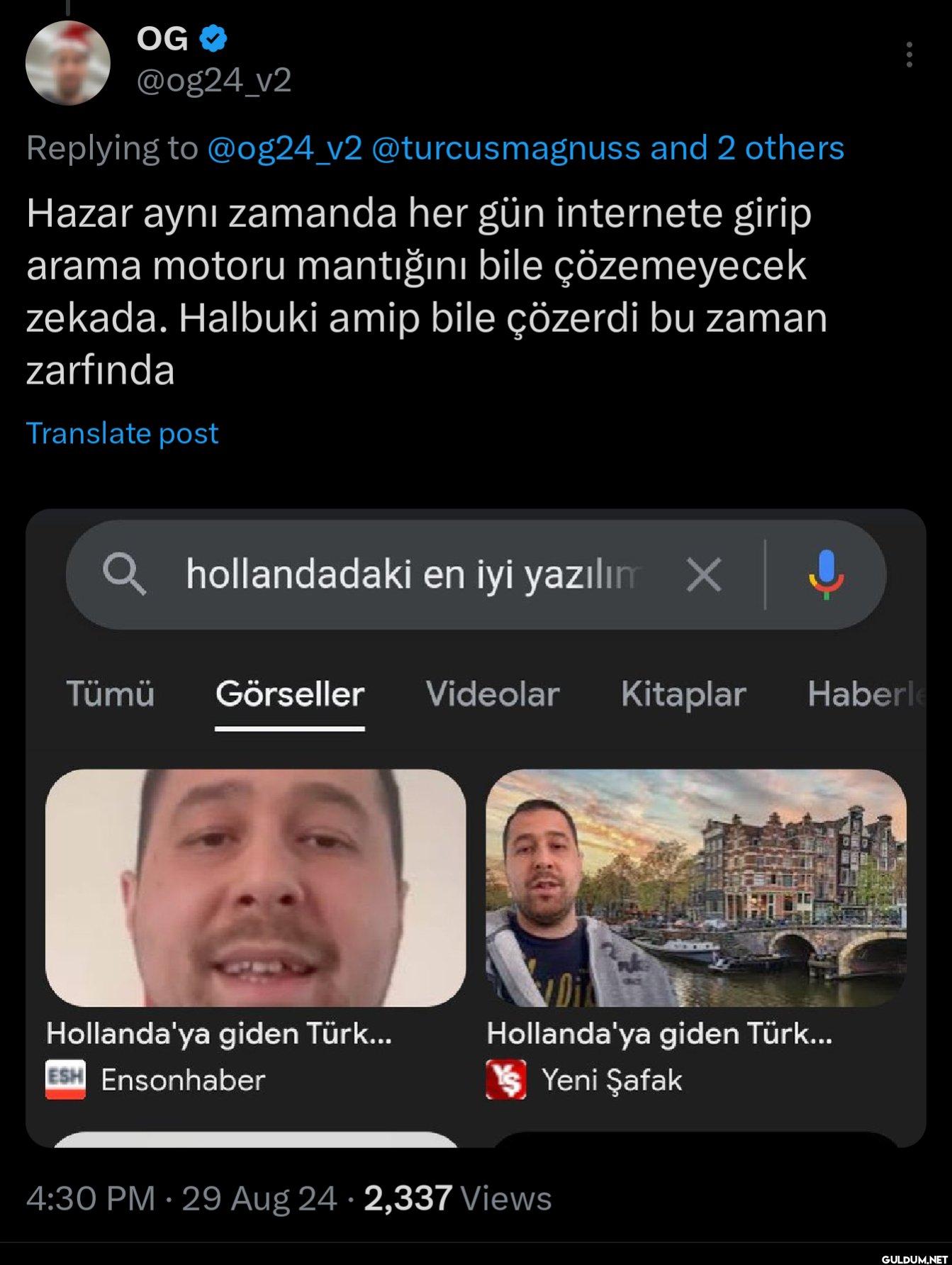952x1265 pixels.
Task: Open OG's profile picture
Action: [68, 62]
